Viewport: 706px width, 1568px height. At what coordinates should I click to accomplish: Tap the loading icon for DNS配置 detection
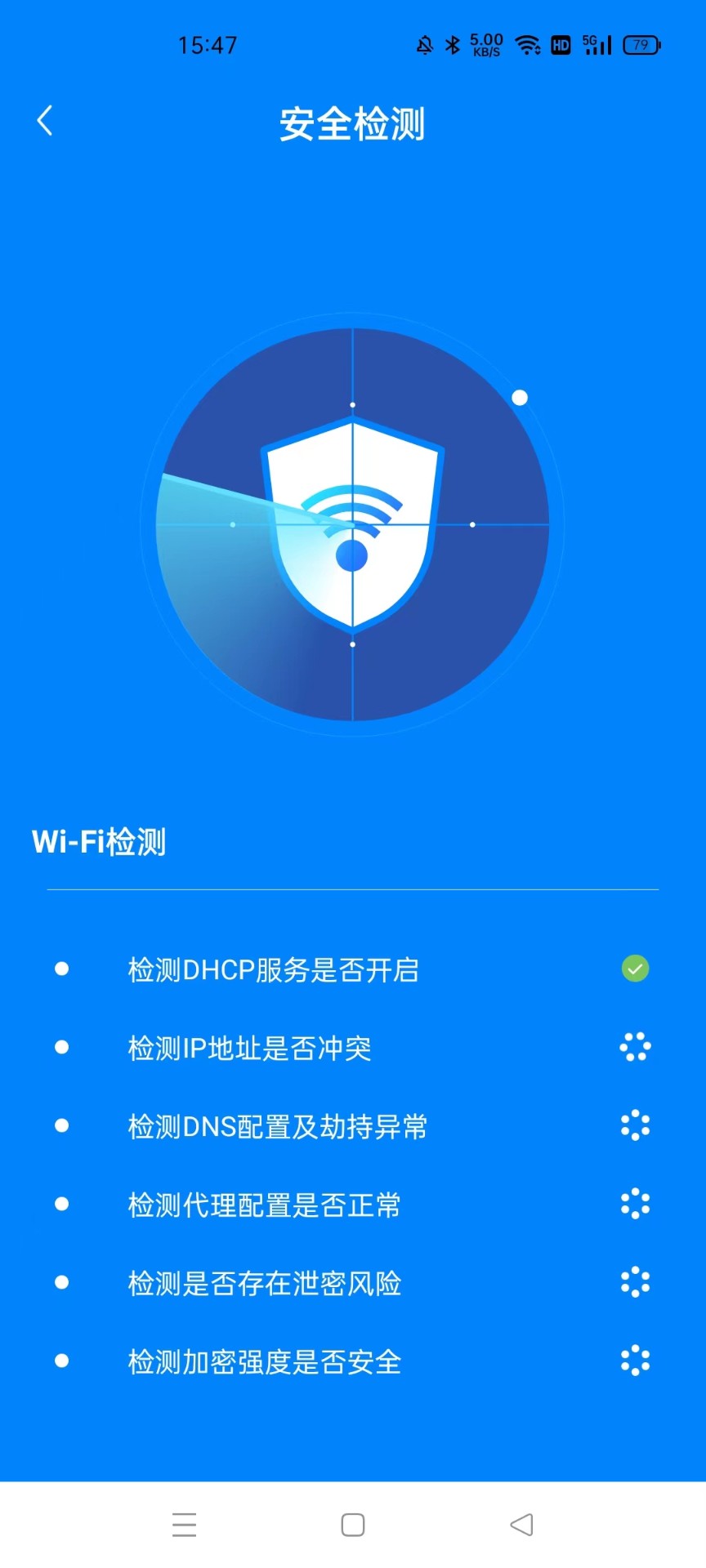(x=636, y=1125)
